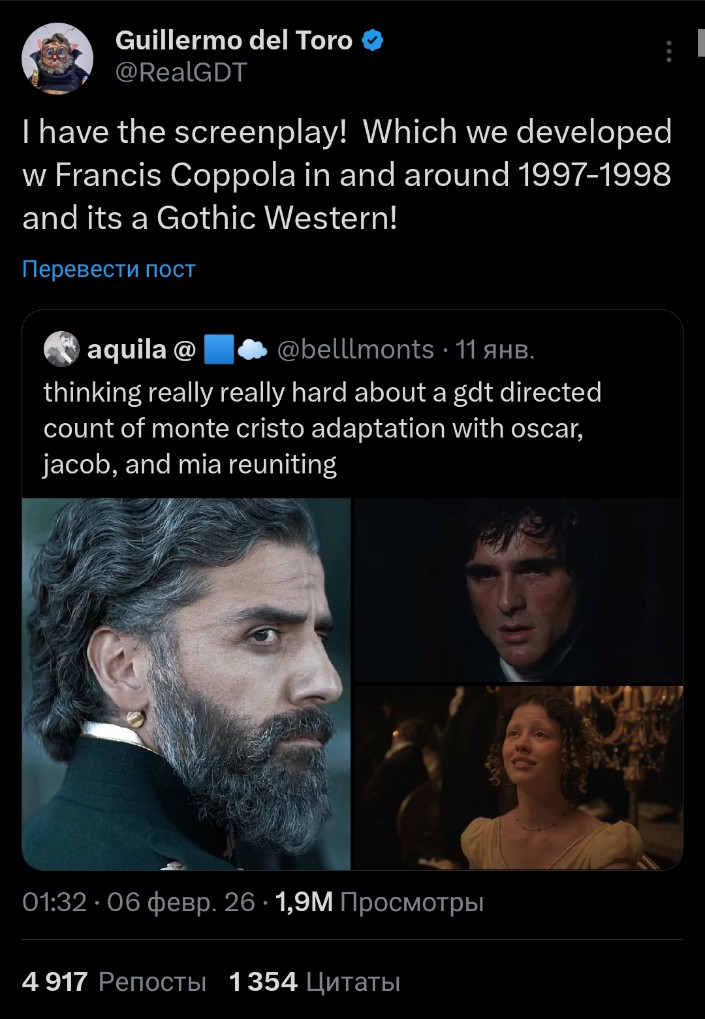The height and width of the screenshot is (1019, 705).
Task: Tap Перевести пост to translate tweet
Action: [x=108, y=268]
